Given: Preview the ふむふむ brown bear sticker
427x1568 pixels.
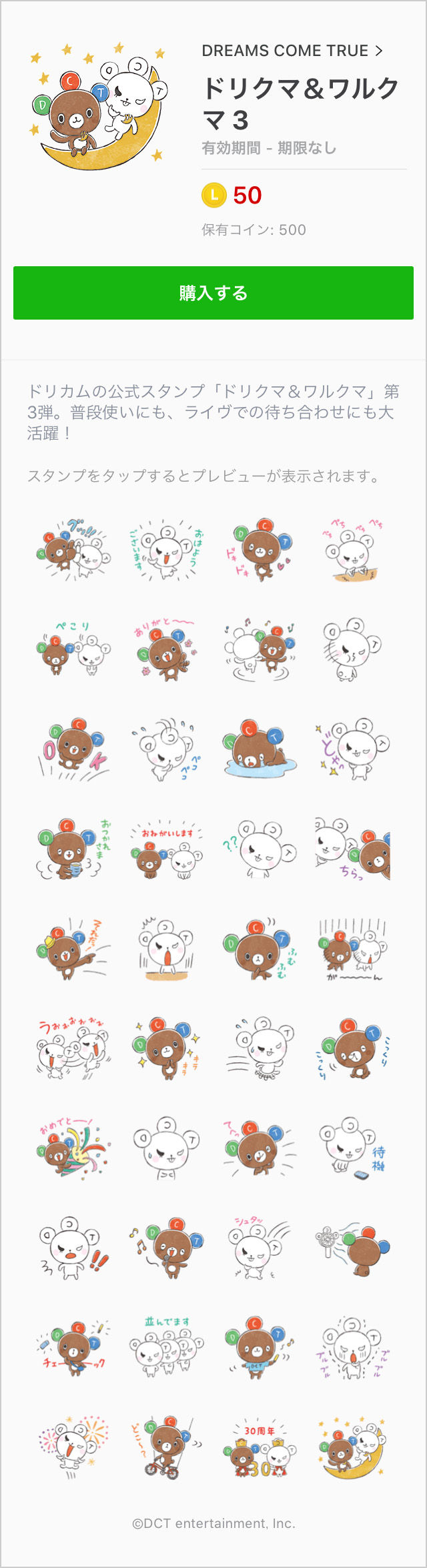Looking at the screenshot, I should coord(260,949).
